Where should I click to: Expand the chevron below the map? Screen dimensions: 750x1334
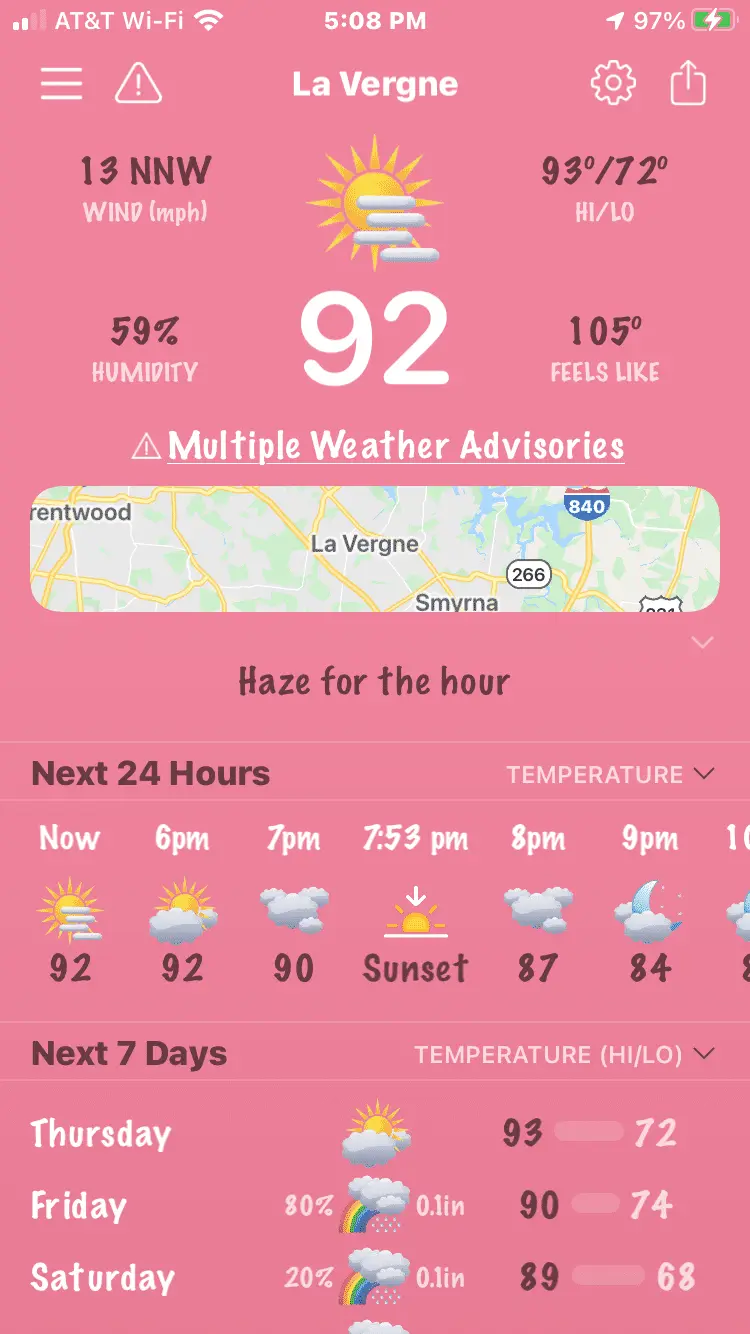pyautogui.click(x=702, y=642)
